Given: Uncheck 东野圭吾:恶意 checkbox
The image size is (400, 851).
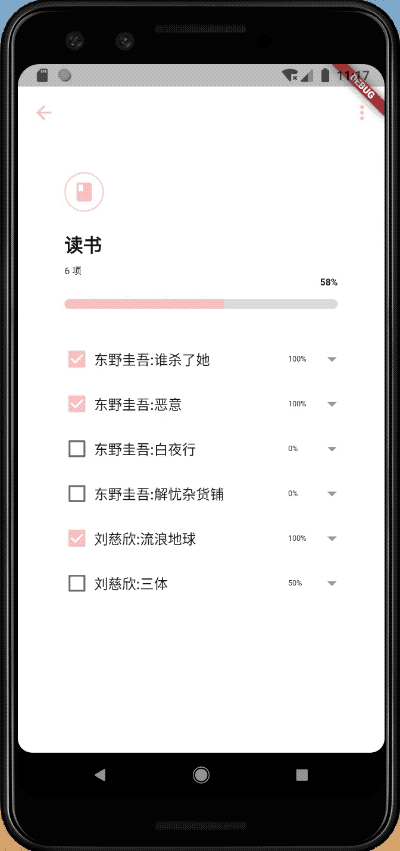Looking at the screenshot, I should (x=77, y=404).
